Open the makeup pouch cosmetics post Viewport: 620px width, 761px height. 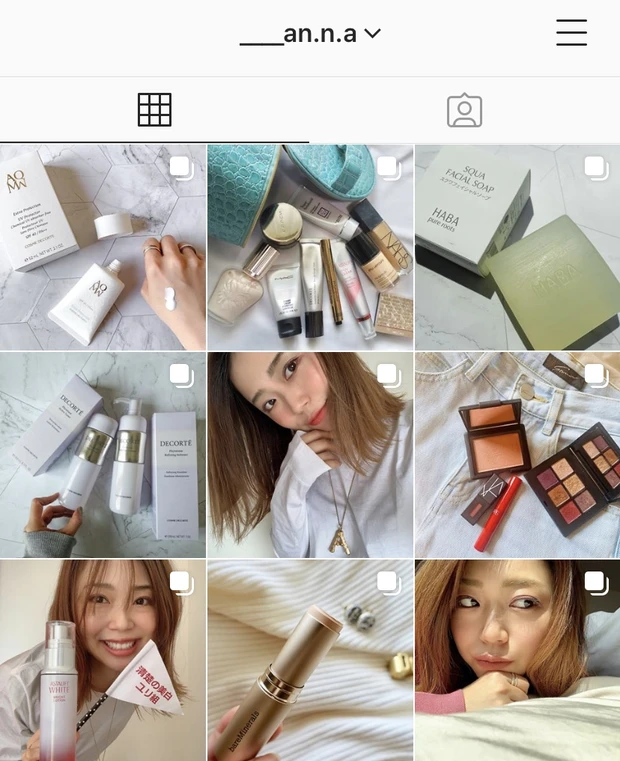(309, 247)
